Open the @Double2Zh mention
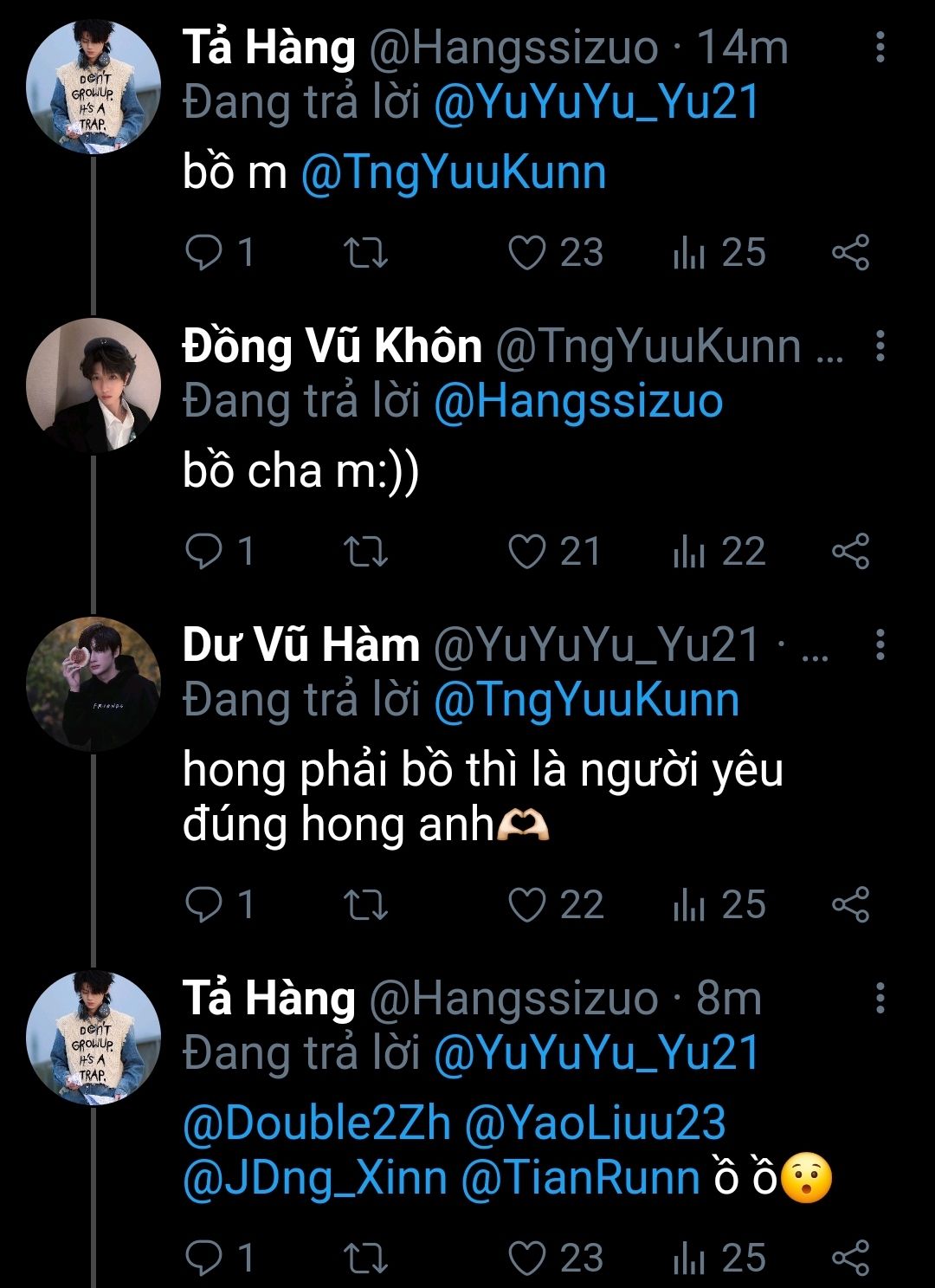This screenshot has width=935, height=1288. pyautogui.click(x=317, y=1123)
